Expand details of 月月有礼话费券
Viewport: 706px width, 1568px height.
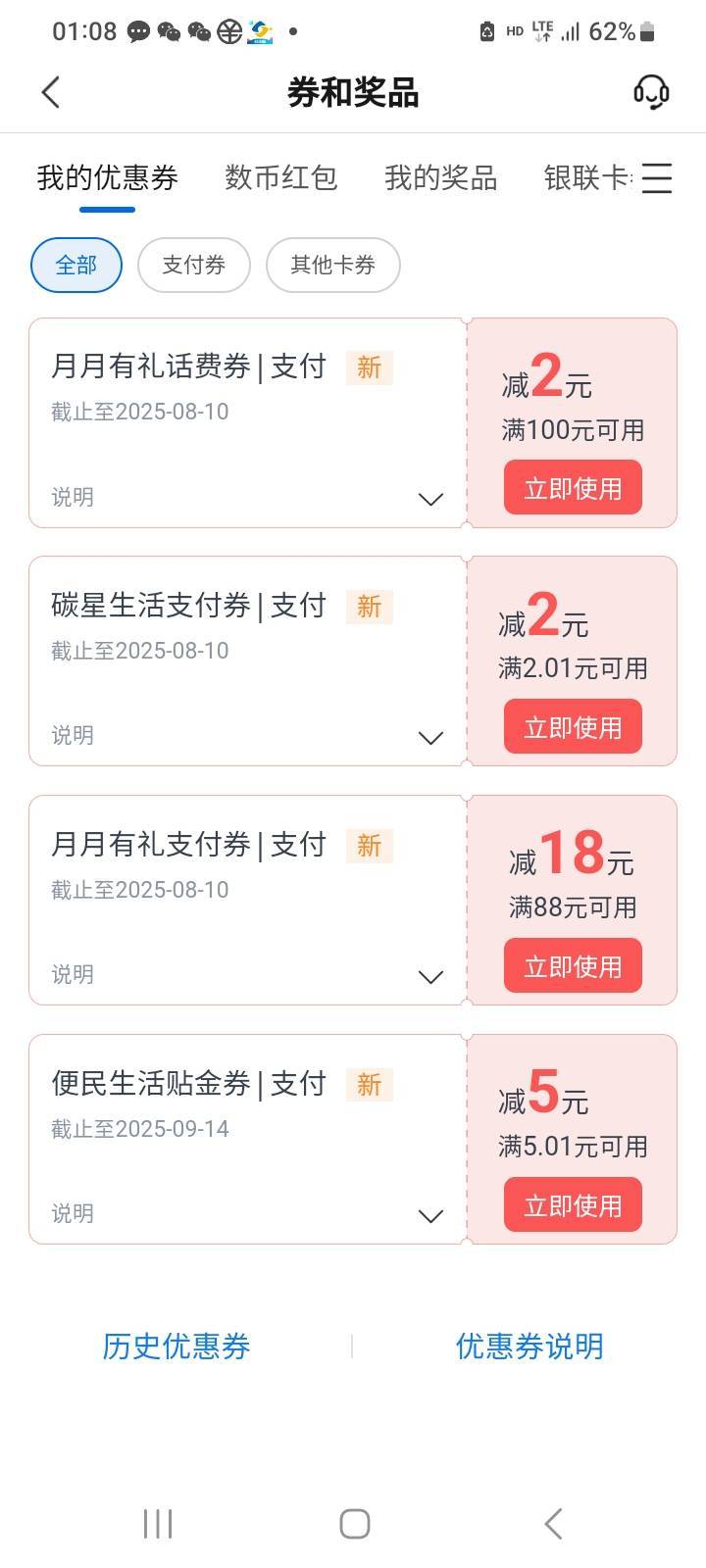pos(430,499)
